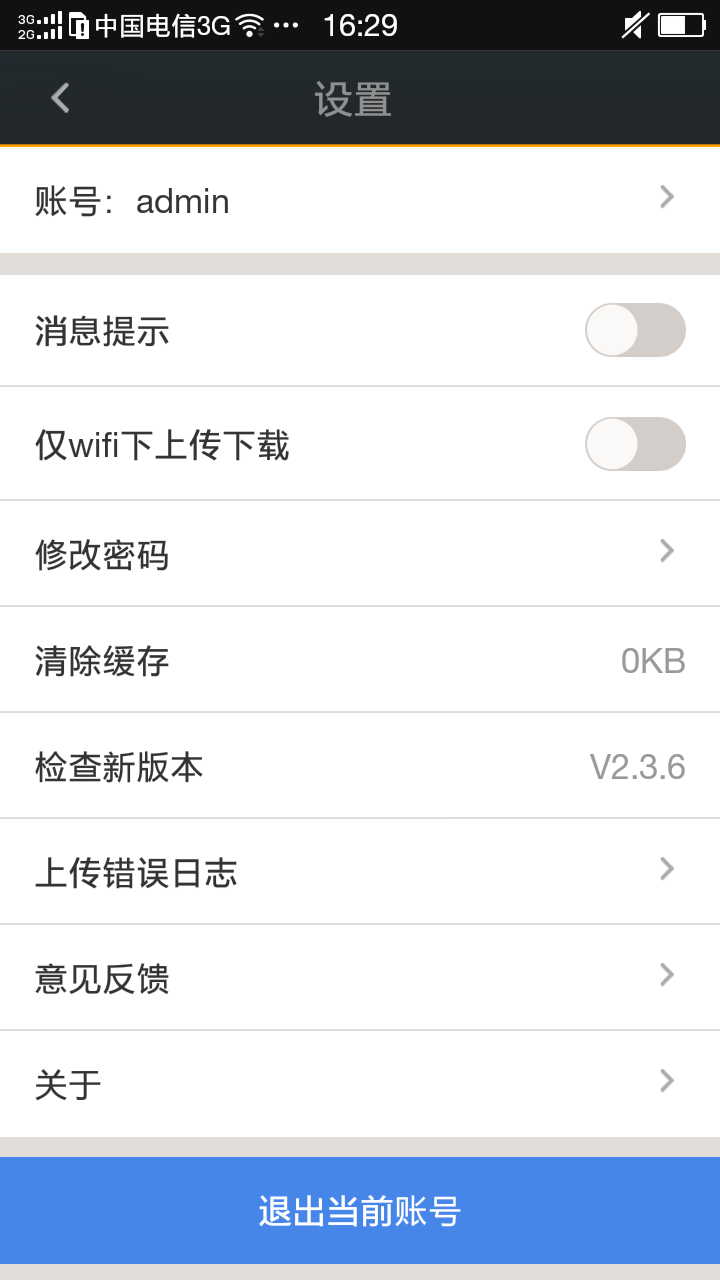Open 修改密码 via its chevron
The image size is (720, 1280).
pos(665,551)
